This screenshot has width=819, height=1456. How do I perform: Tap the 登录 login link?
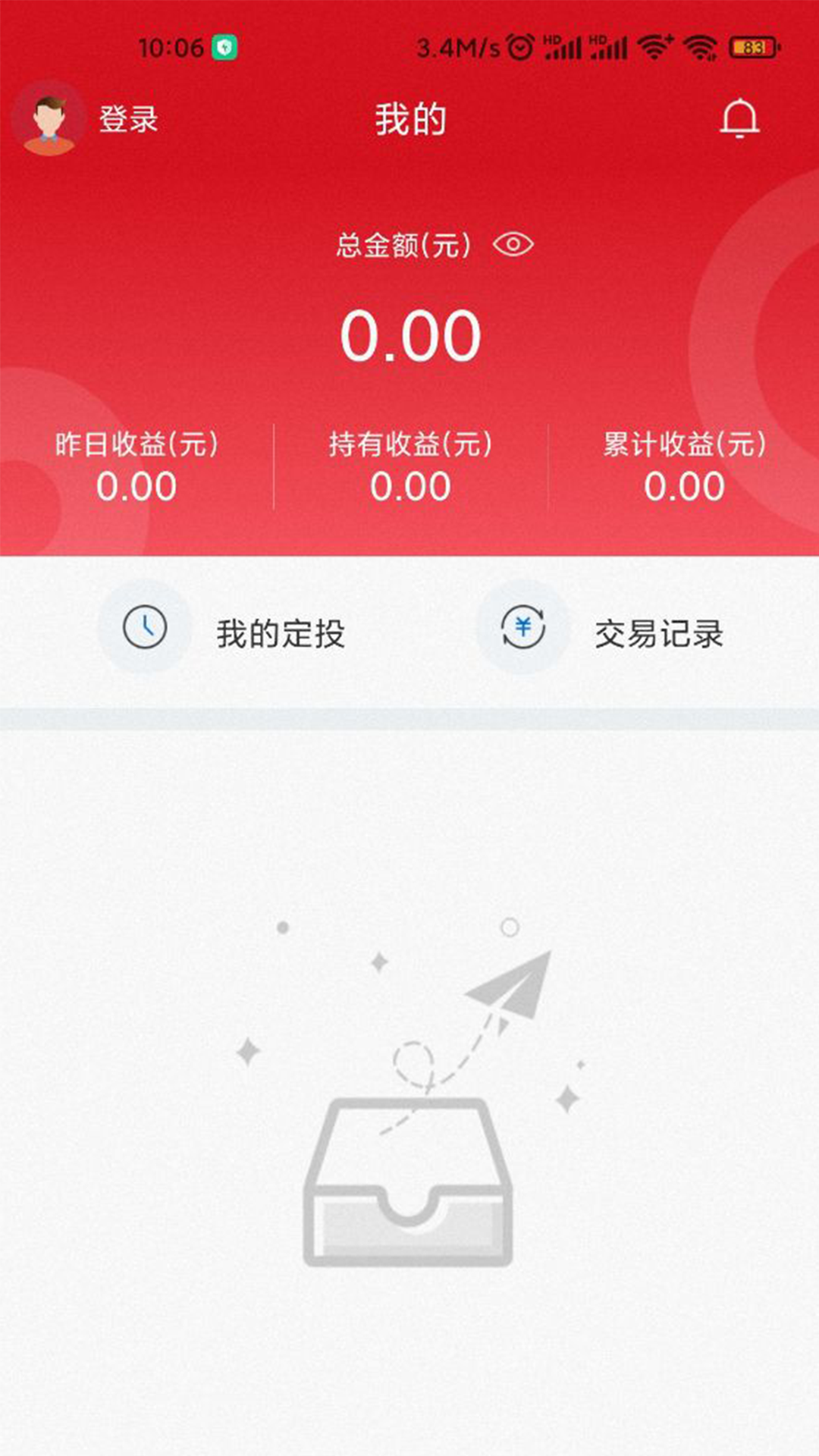tap(128, 119)
